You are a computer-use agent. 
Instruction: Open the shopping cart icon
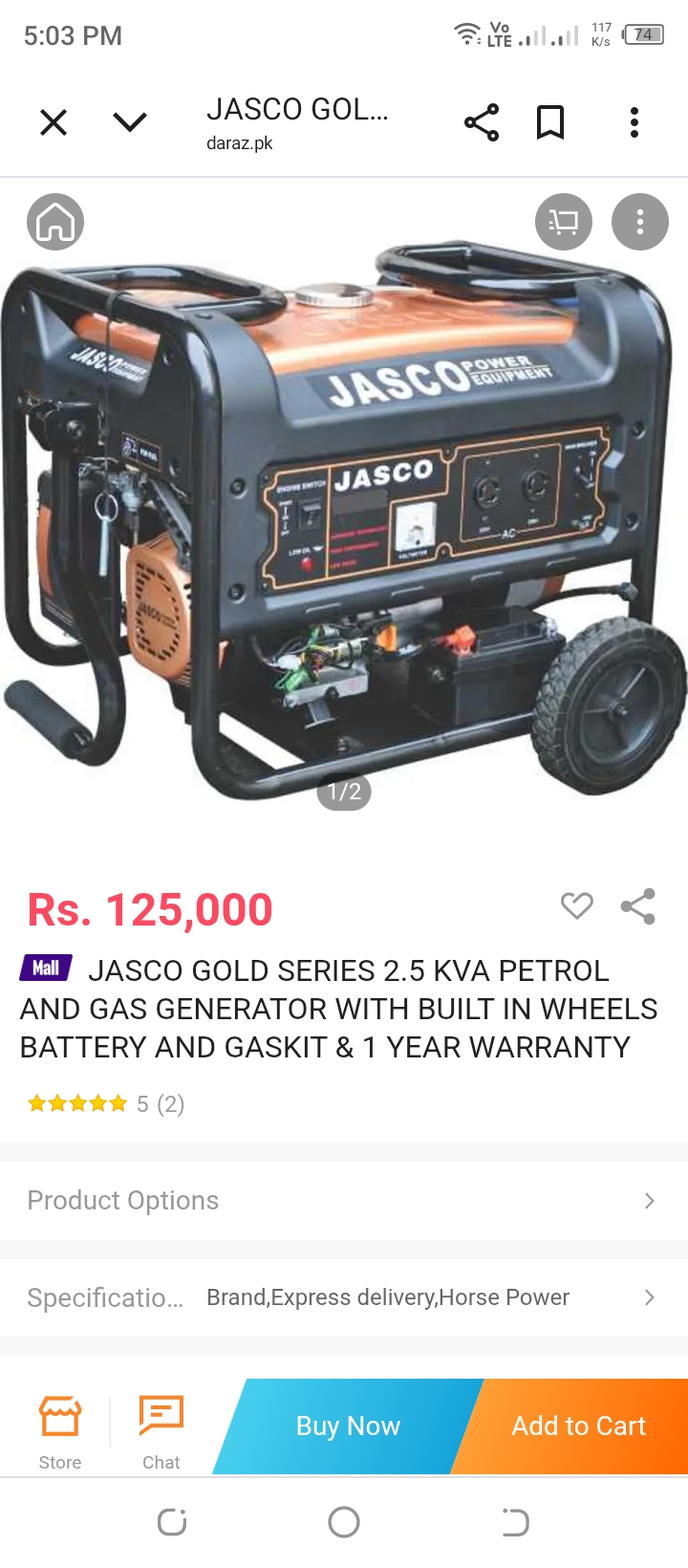(x=564, y=222)
